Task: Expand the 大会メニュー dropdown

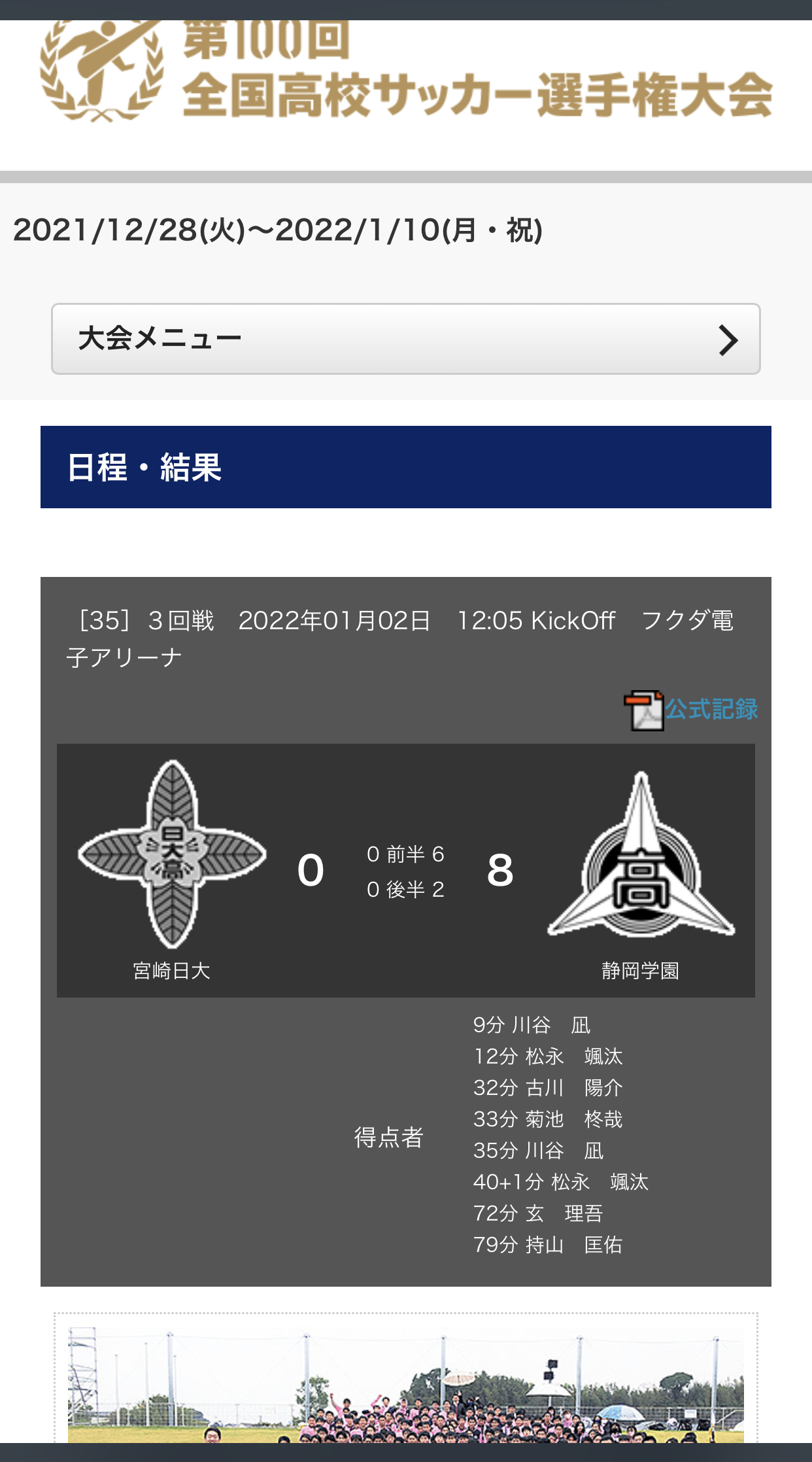Action: 405,339
